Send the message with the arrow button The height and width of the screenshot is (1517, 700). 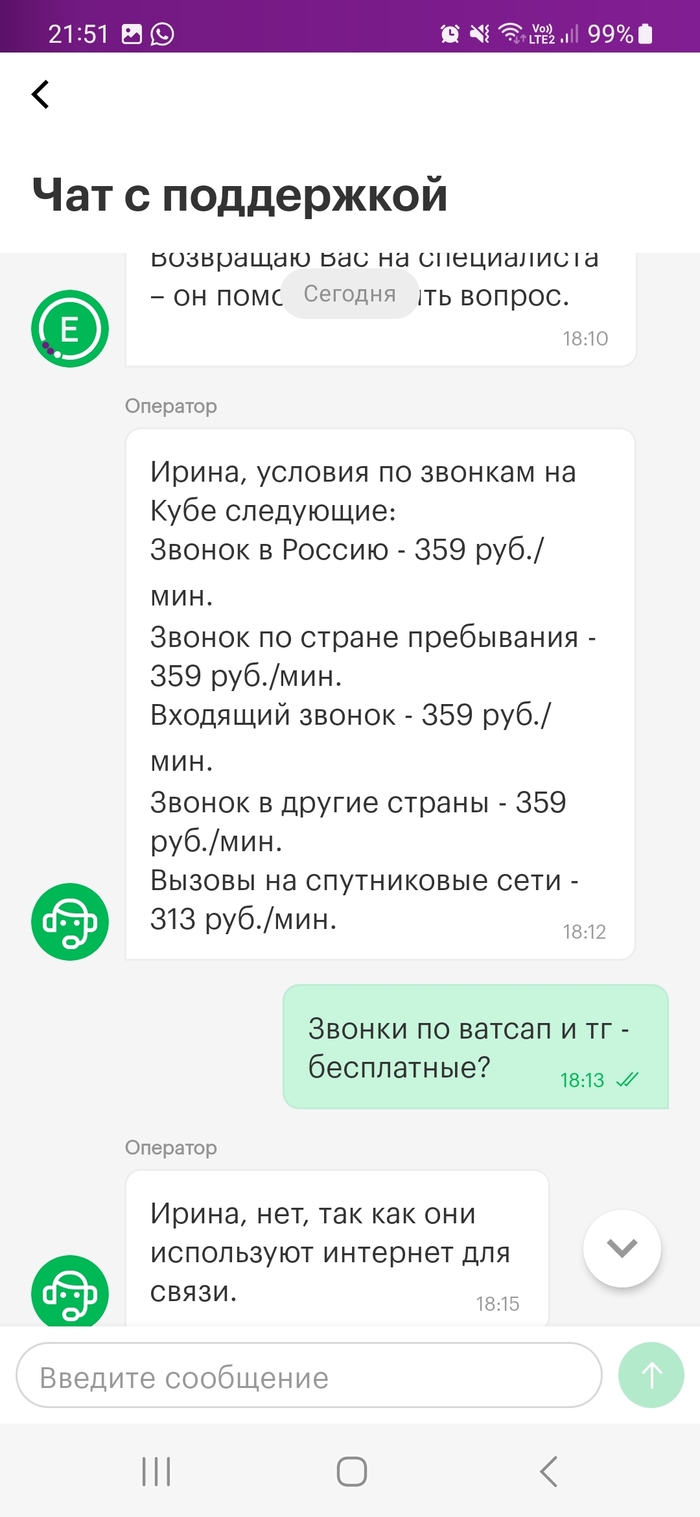point(652,1376)
